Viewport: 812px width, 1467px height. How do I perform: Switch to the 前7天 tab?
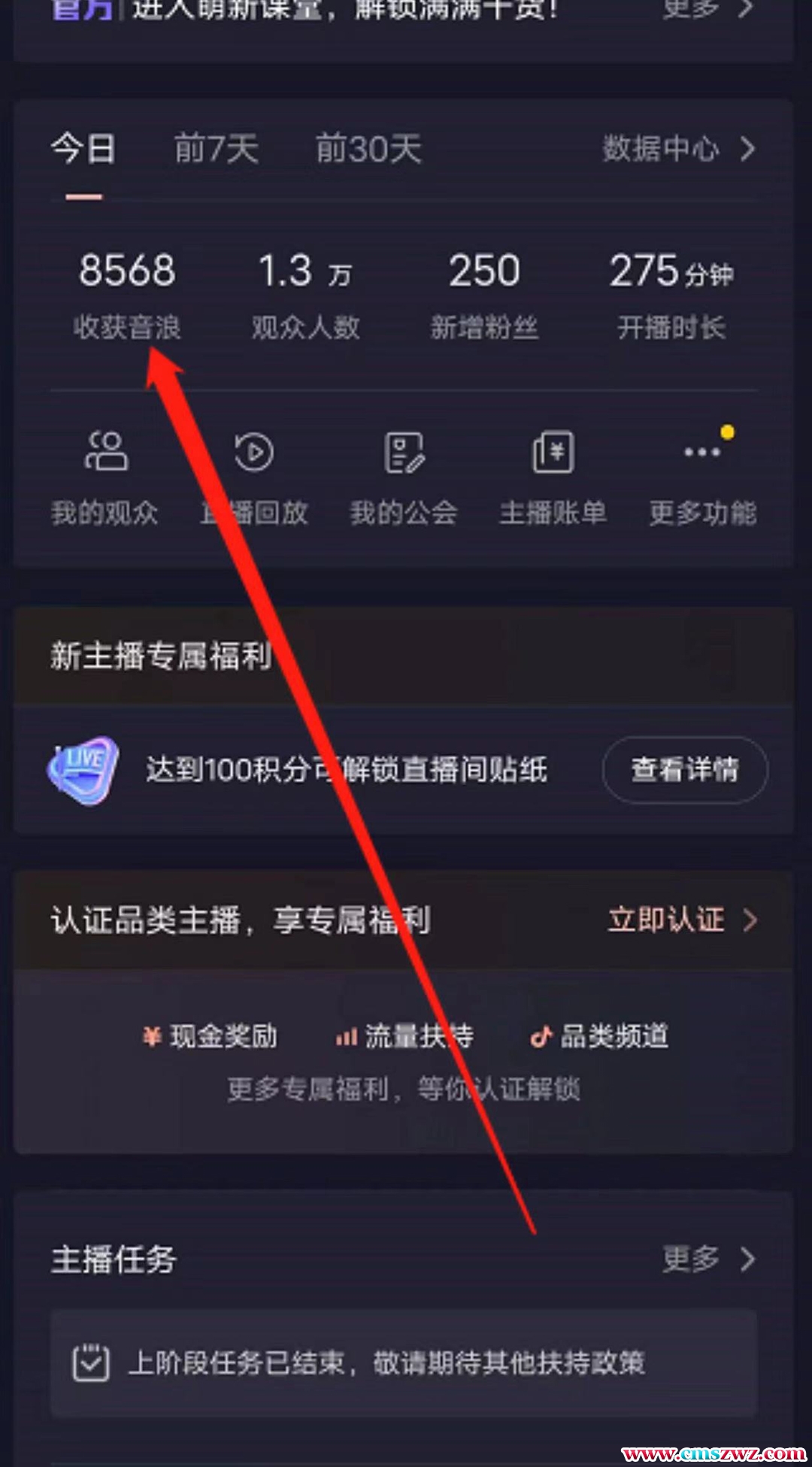(217, 149)
